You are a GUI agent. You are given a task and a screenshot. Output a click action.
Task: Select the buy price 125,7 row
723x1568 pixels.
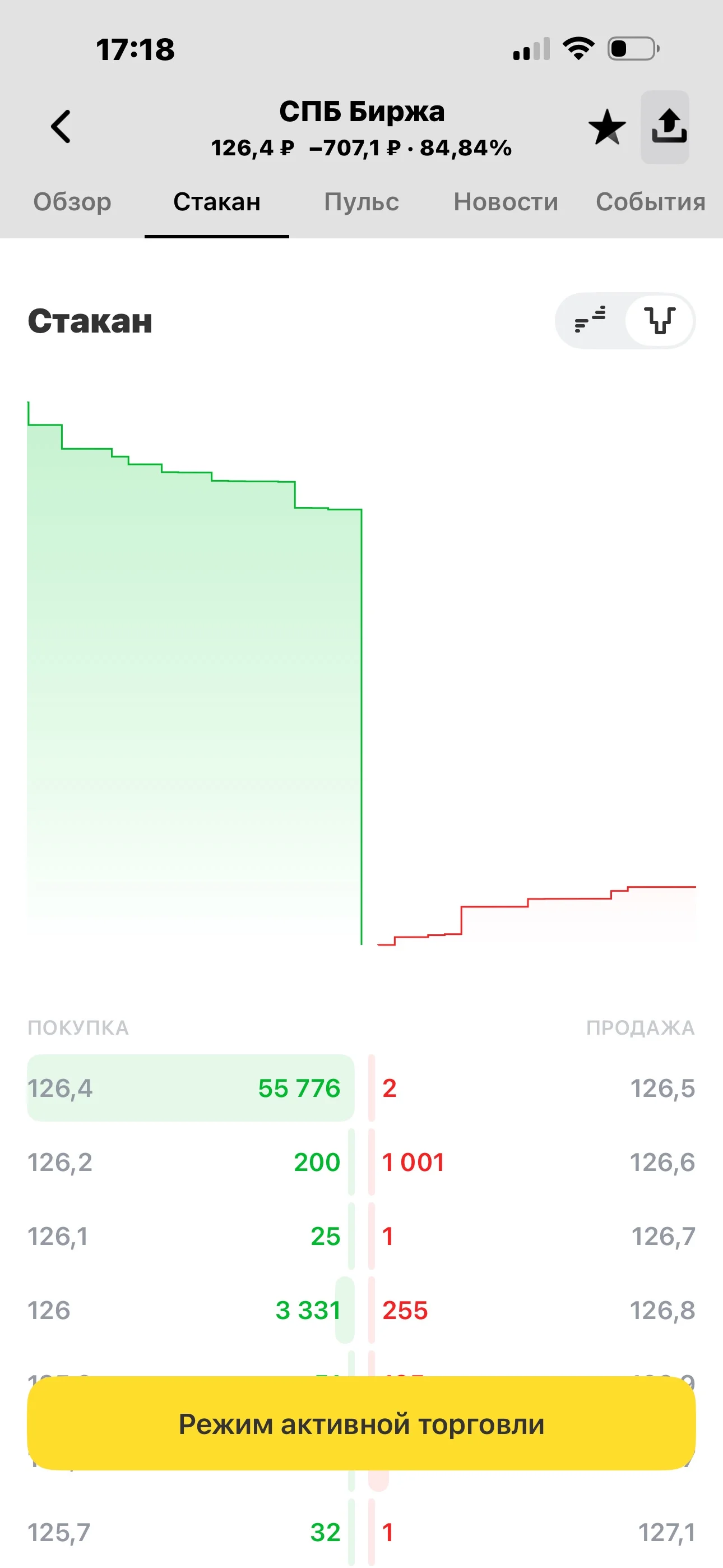(x=191, y=1532)
